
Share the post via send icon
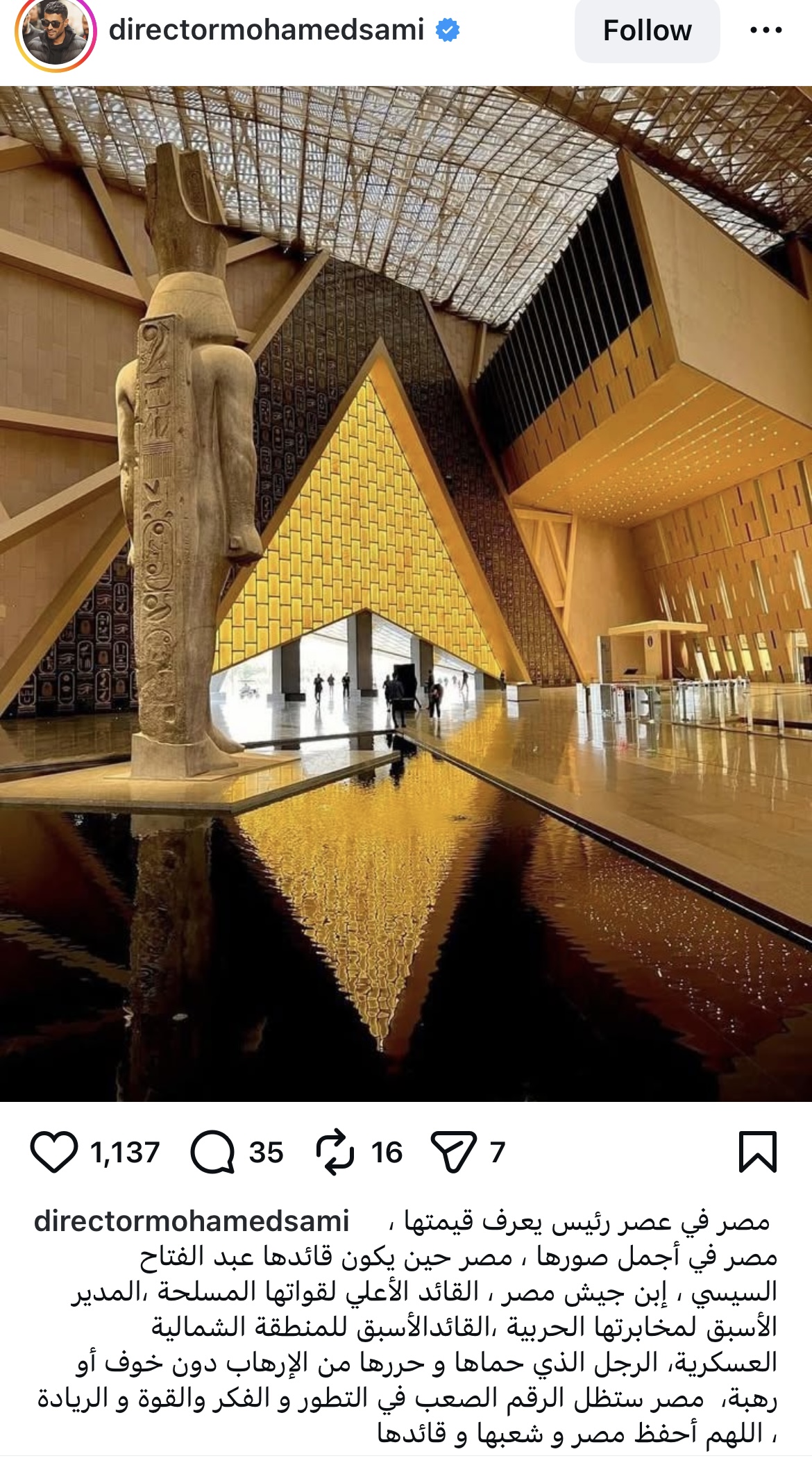[453, 1152]
